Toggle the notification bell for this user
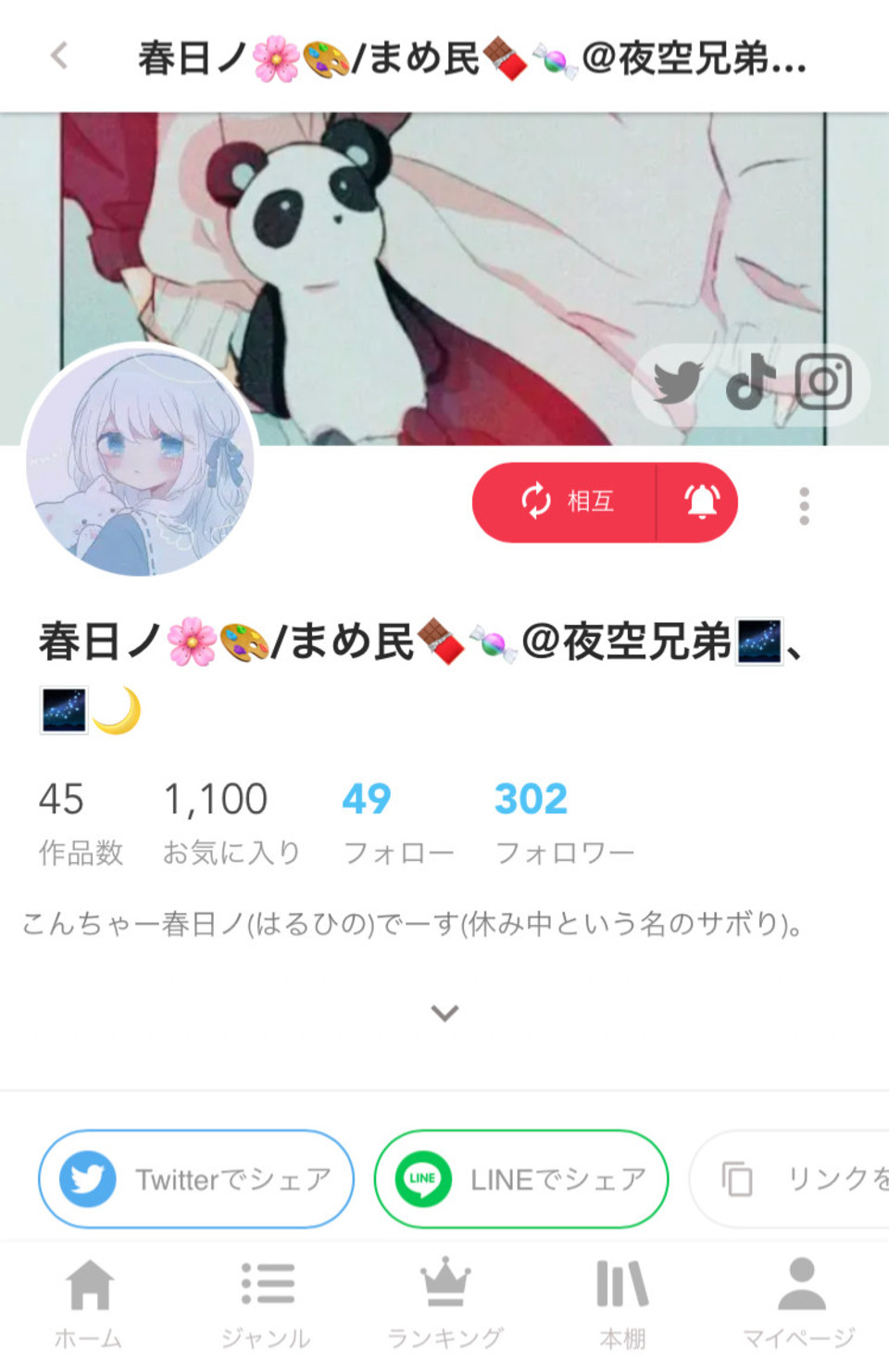This screenshot has height=1372, width=889. coord(700,502)
